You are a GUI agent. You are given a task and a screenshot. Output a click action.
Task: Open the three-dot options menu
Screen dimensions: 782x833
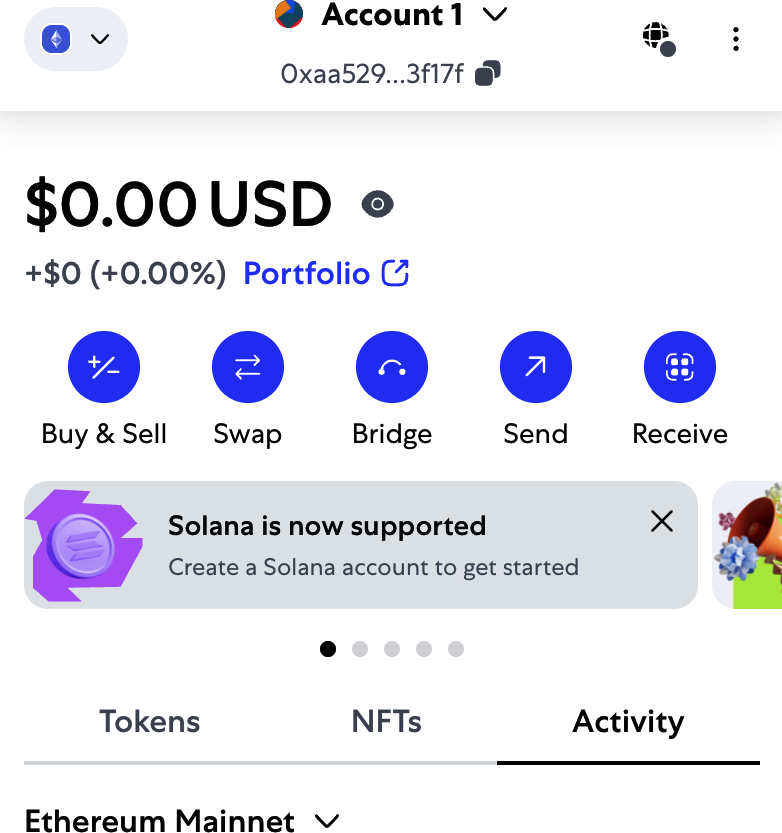(735, 39)
